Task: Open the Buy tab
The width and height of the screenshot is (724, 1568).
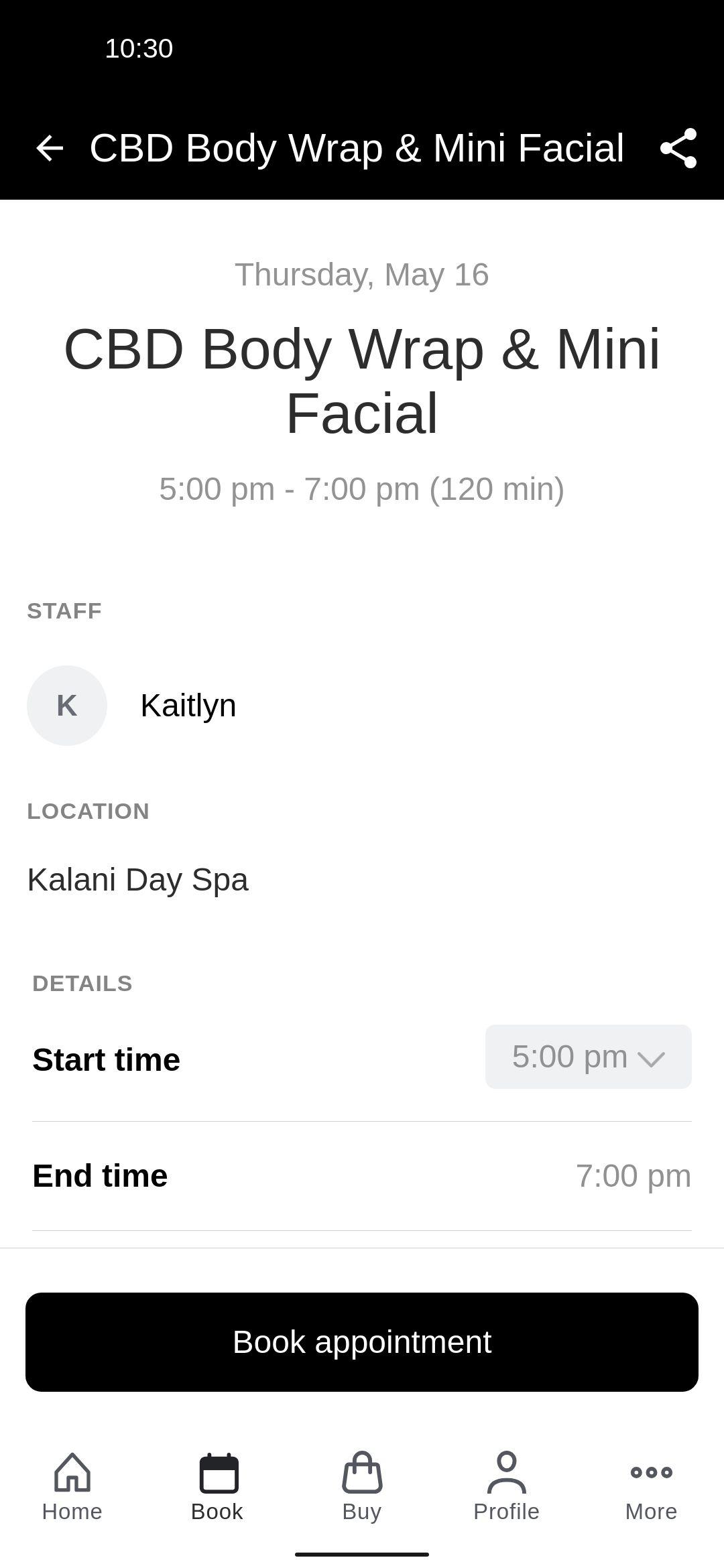Action: (362, 1487)
